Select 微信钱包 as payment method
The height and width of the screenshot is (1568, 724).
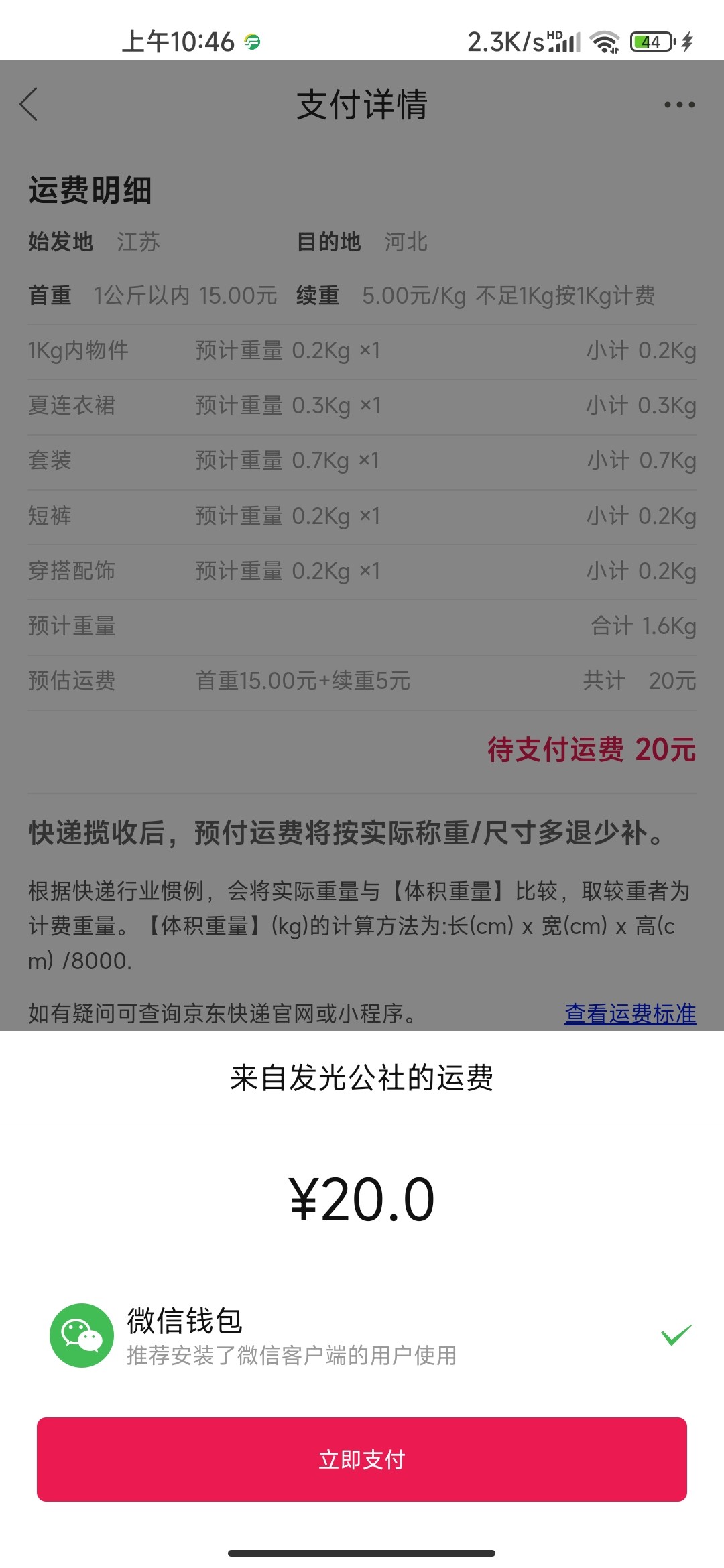tap(362, 1335)
